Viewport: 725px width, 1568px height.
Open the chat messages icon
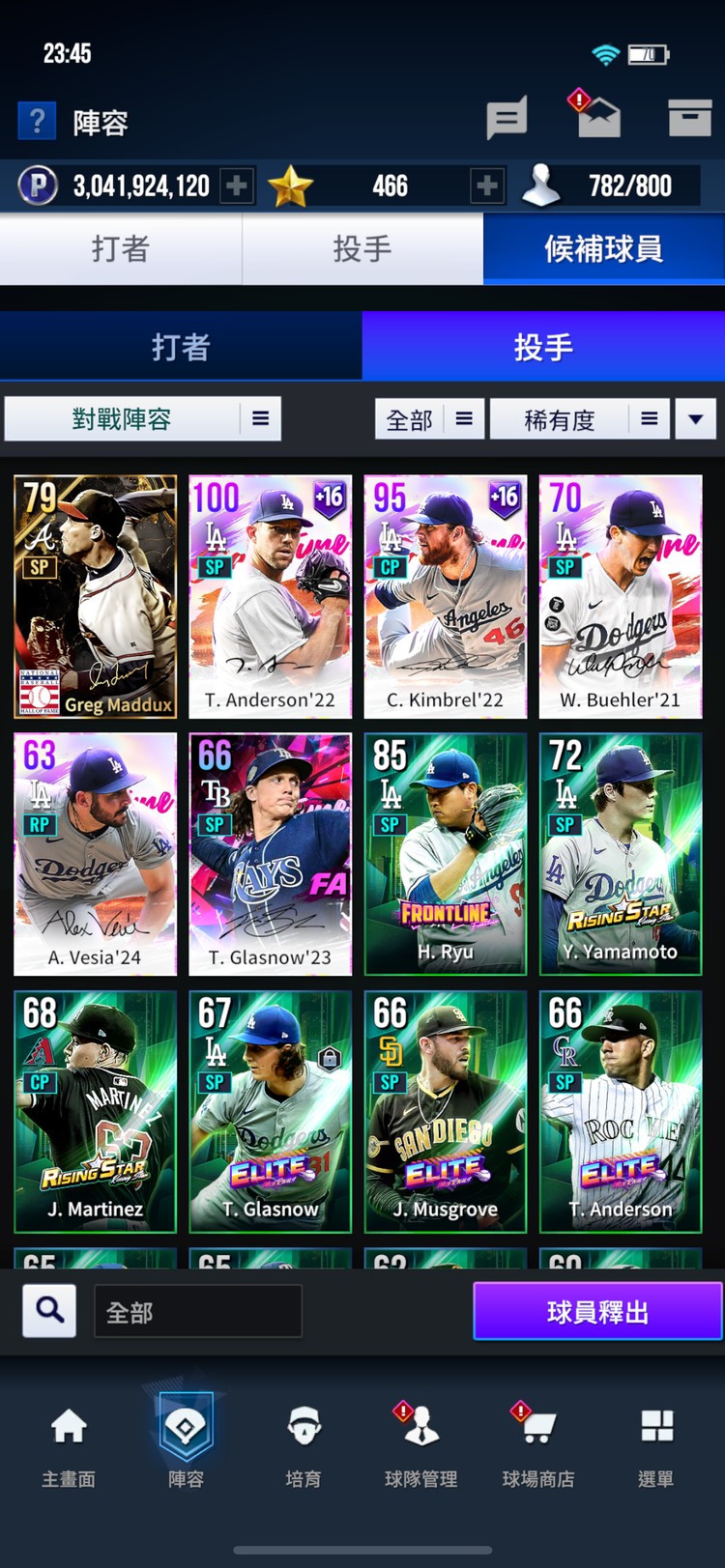pos(507,119)
